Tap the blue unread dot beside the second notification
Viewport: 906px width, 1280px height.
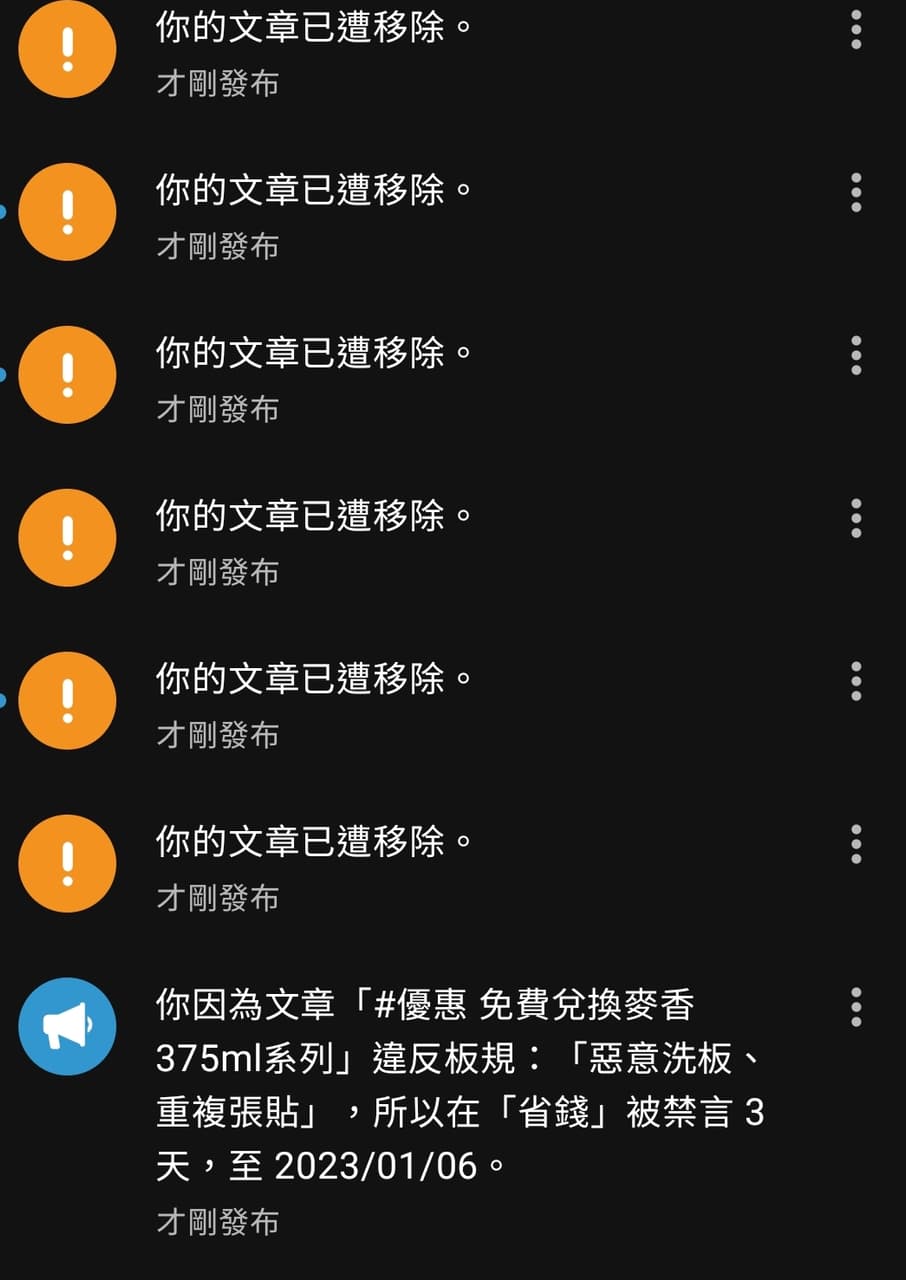pos(4,211)
